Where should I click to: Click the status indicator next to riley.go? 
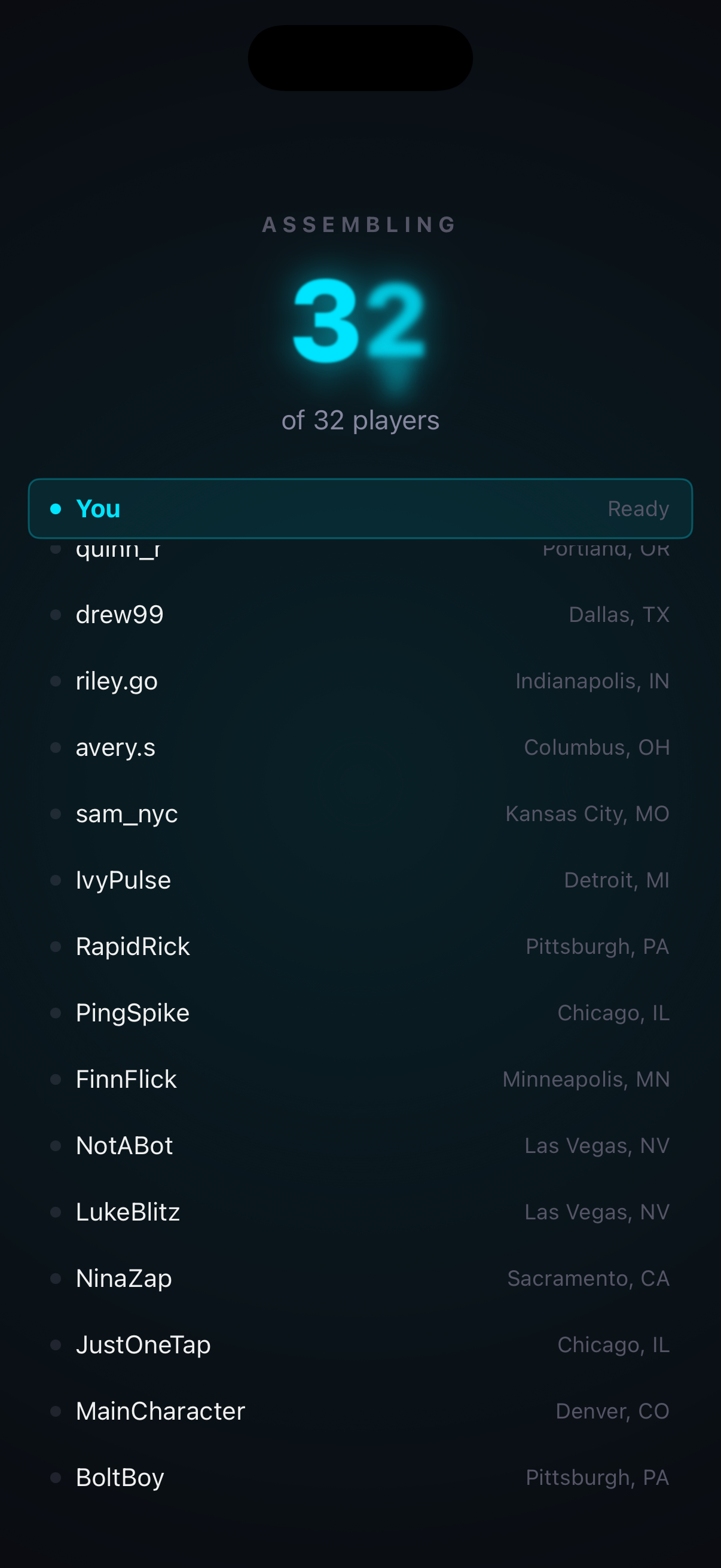pyautogui.click(x=56, y=681)
